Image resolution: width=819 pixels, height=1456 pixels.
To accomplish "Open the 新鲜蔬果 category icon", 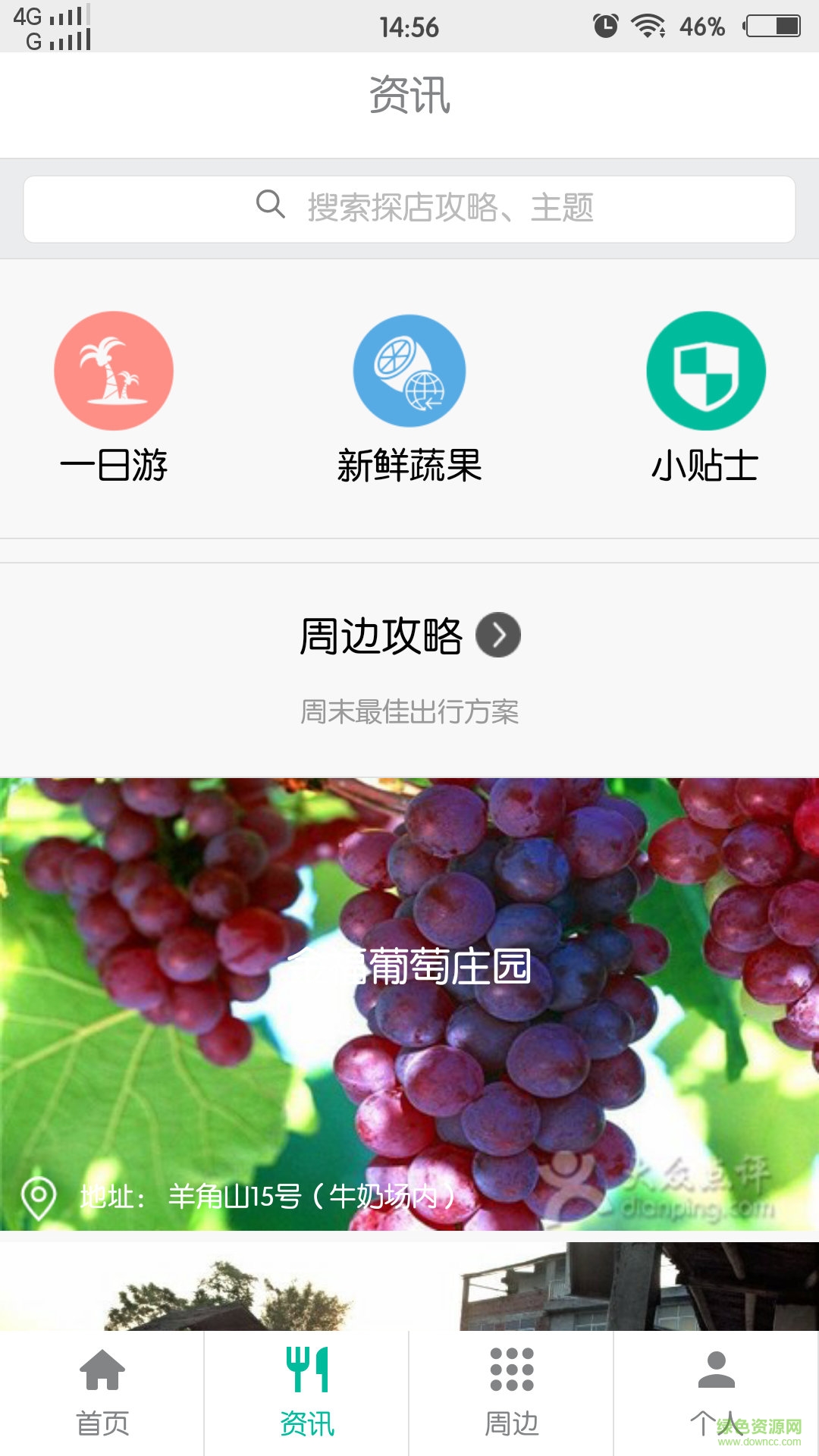I will (x=408, y=371).
